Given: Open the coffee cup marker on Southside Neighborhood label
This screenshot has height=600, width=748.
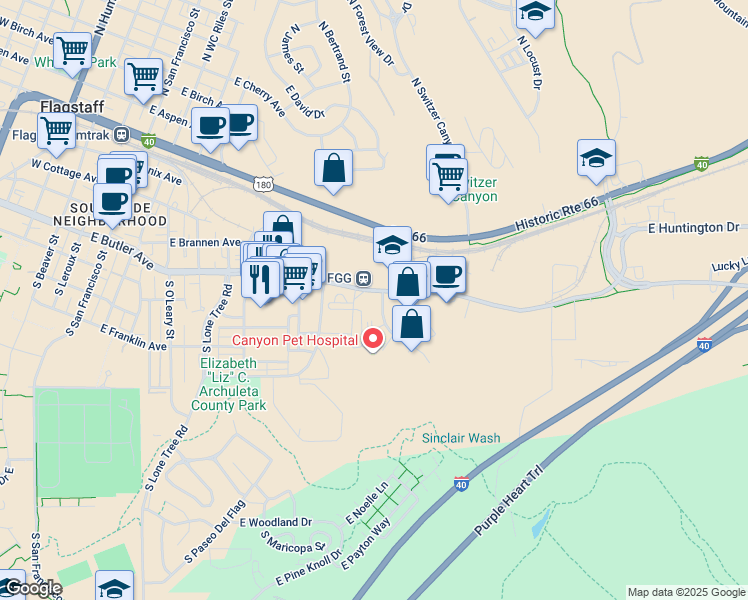Looking at the screenshot, I should (x=113, y=206).
